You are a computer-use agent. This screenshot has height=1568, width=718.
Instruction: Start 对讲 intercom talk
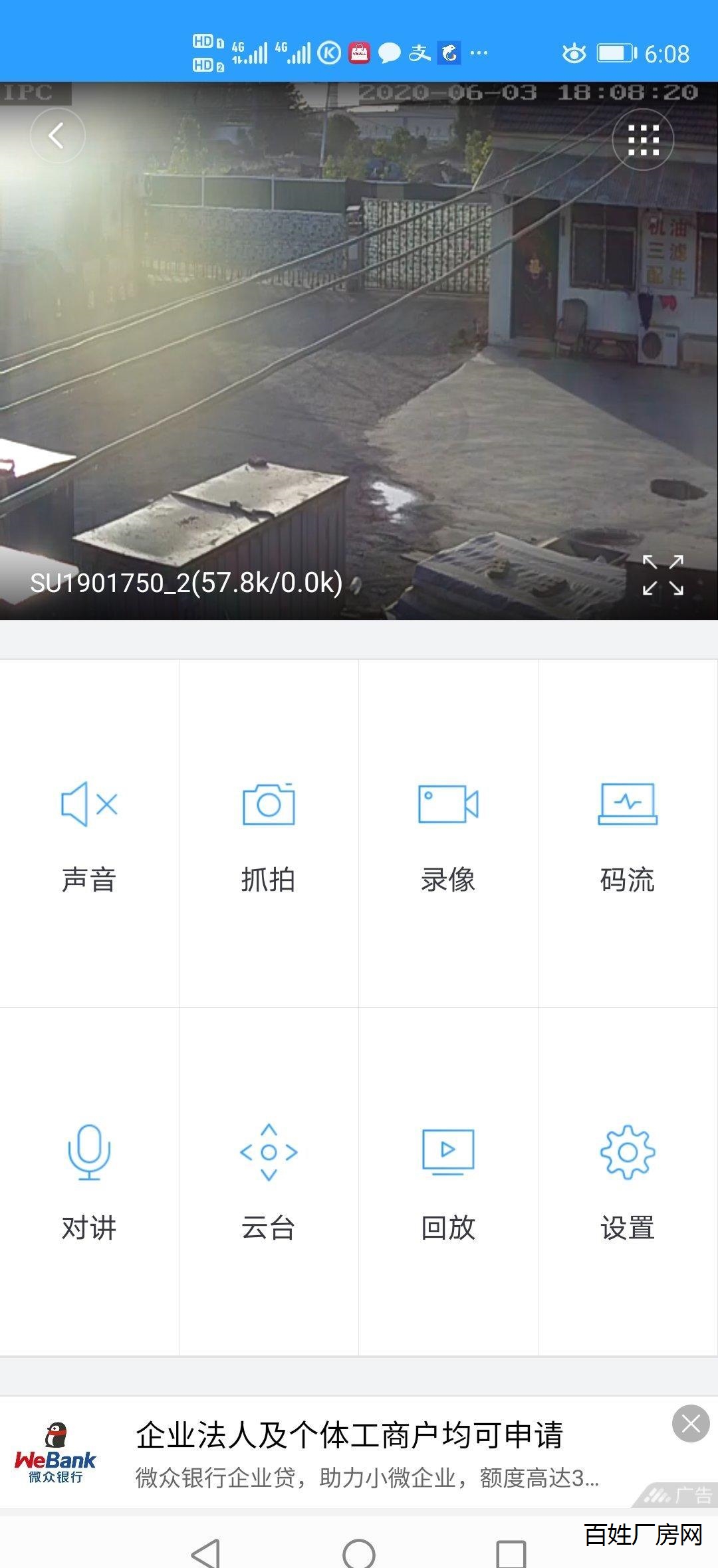tap(89, 1181)
